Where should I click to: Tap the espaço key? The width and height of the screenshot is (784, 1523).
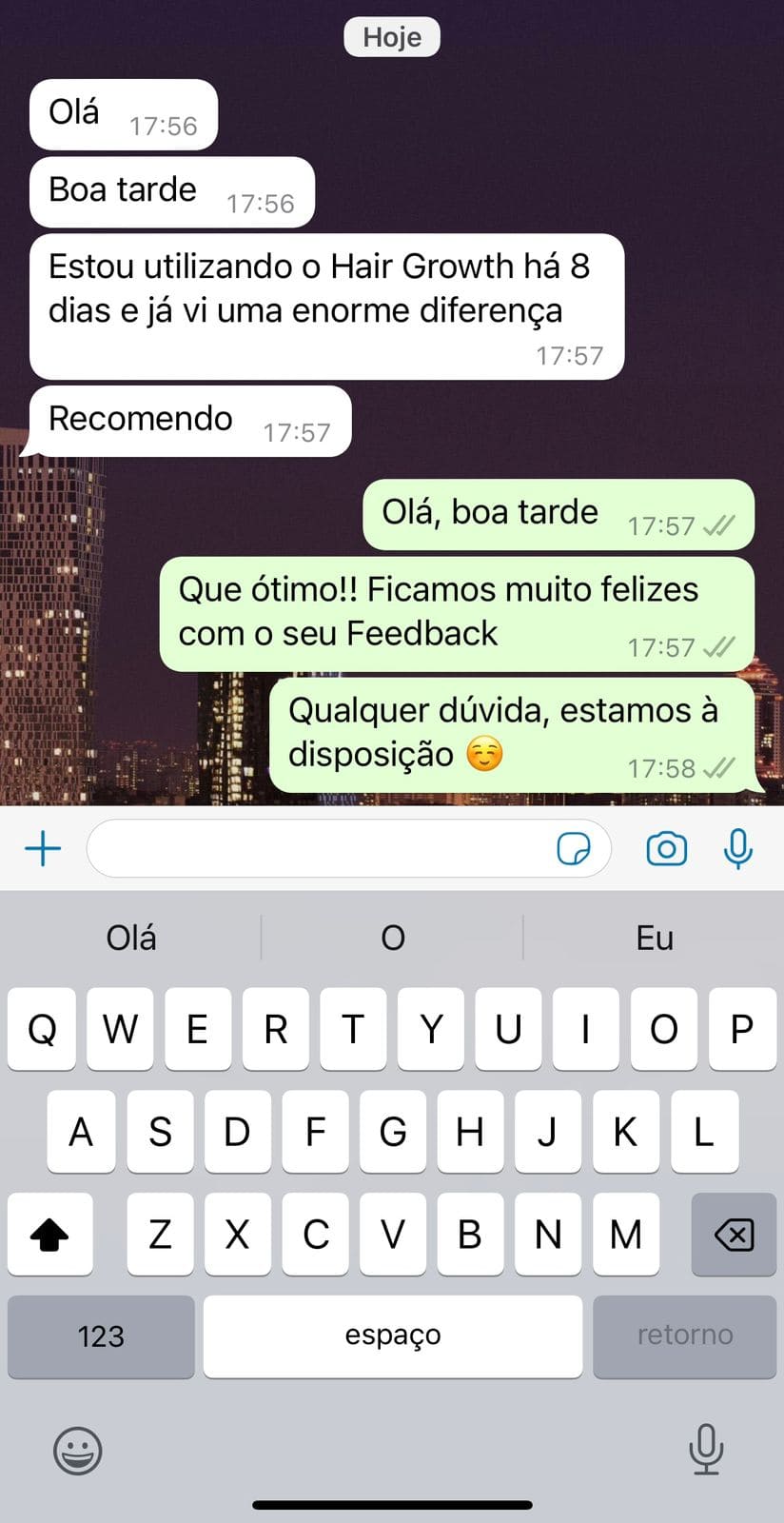(393, 1335)
